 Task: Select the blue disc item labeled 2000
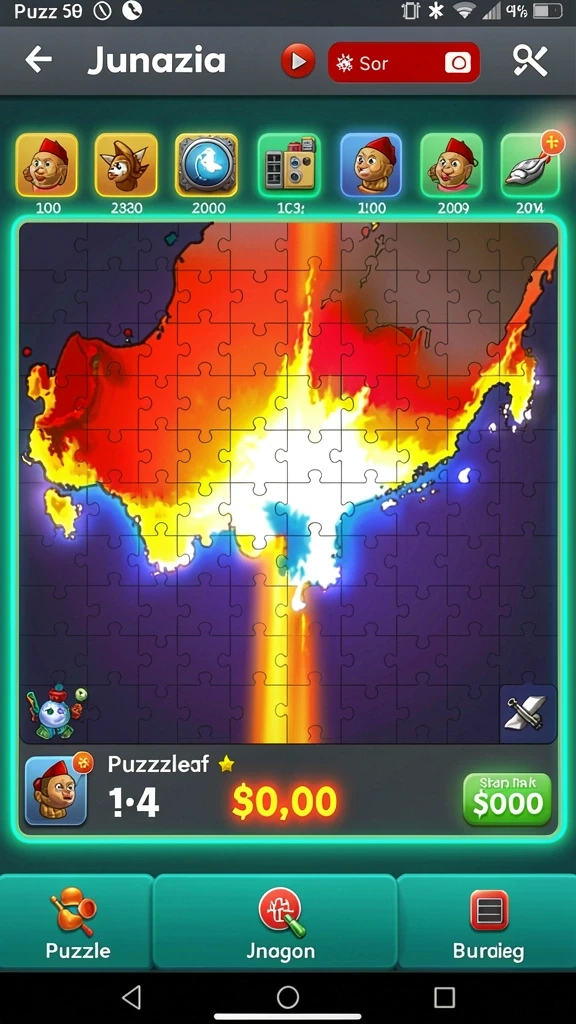click(206, 165)
